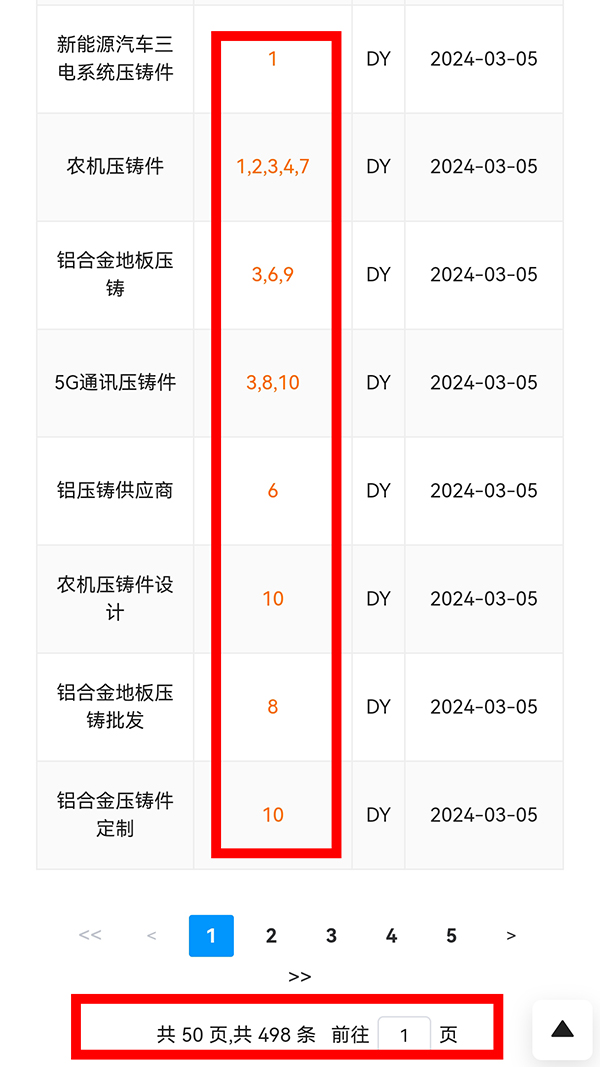Screen dimensions: 600x1067
Task: Jump to page 3 in pagination
Action: click(331, 936)
